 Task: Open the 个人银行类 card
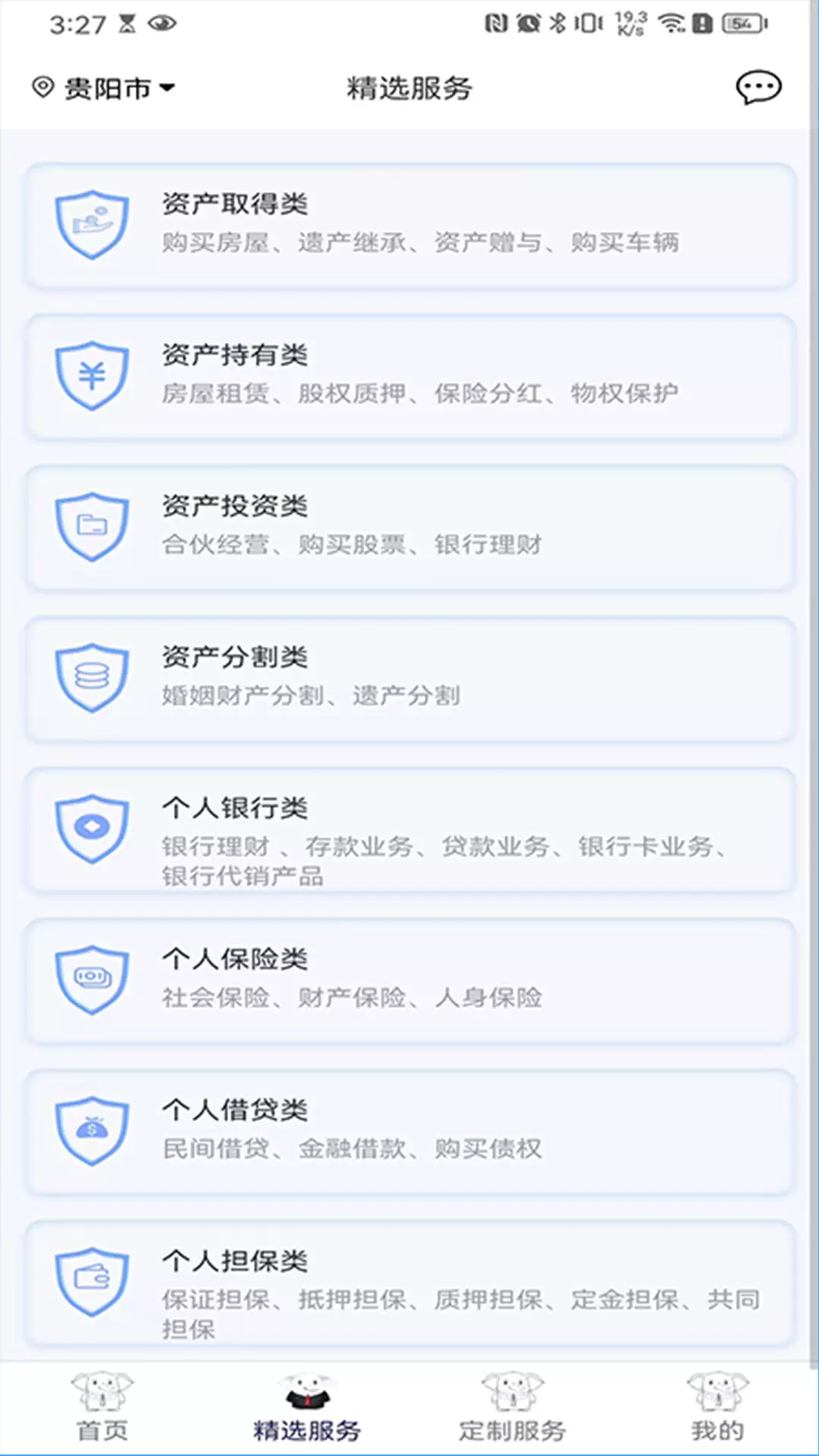click(x=410, y=830)
